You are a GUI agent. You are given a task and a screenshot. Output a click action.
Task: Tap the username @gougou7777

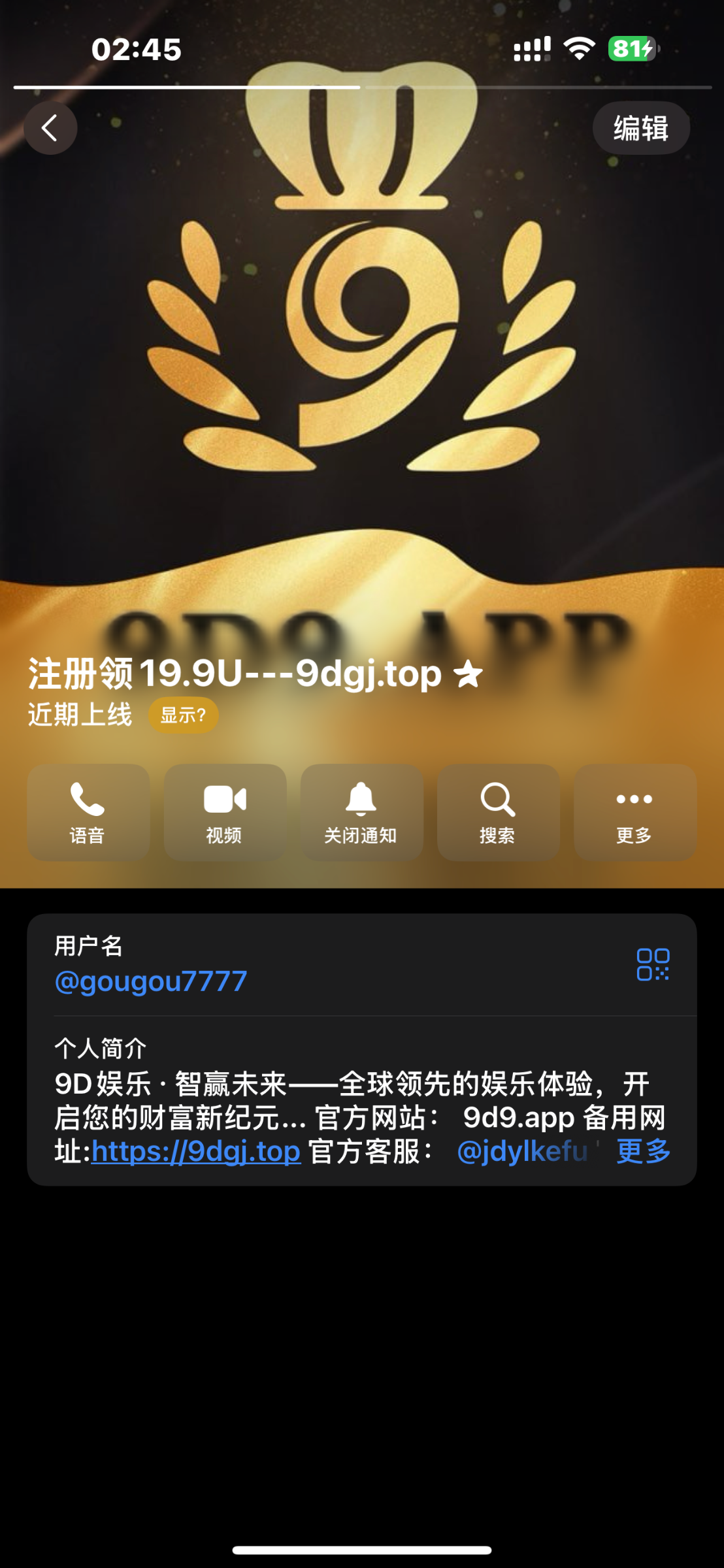[151, 981]
